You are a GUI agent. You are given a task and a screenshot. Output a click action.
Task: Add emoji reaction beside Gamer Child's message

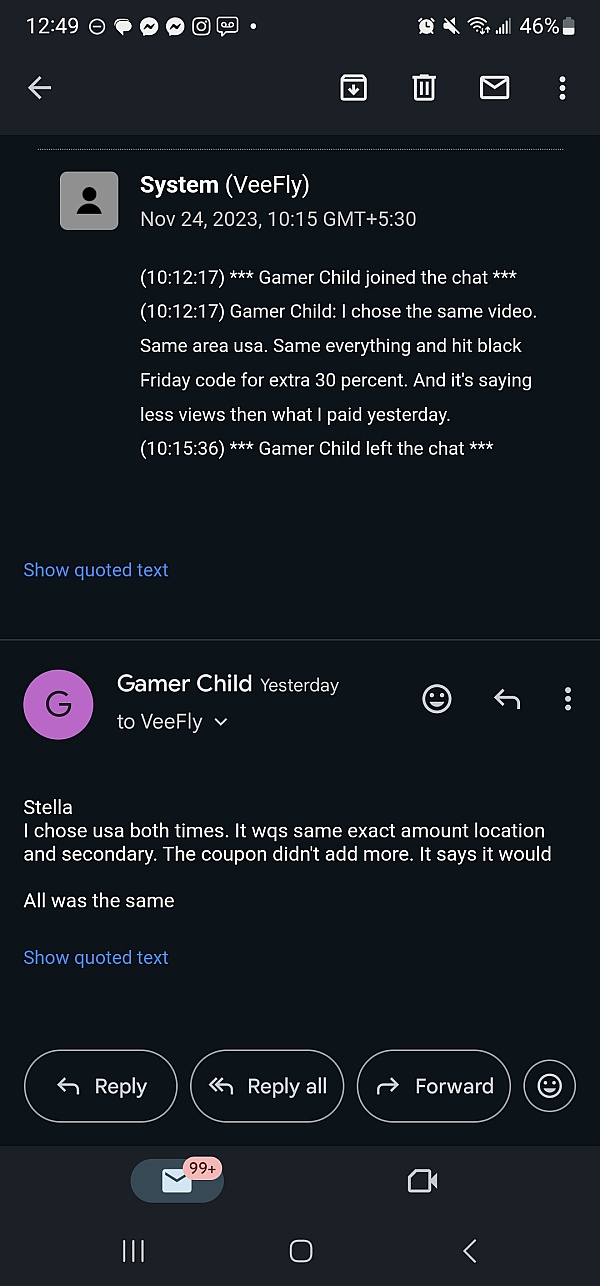437,699
